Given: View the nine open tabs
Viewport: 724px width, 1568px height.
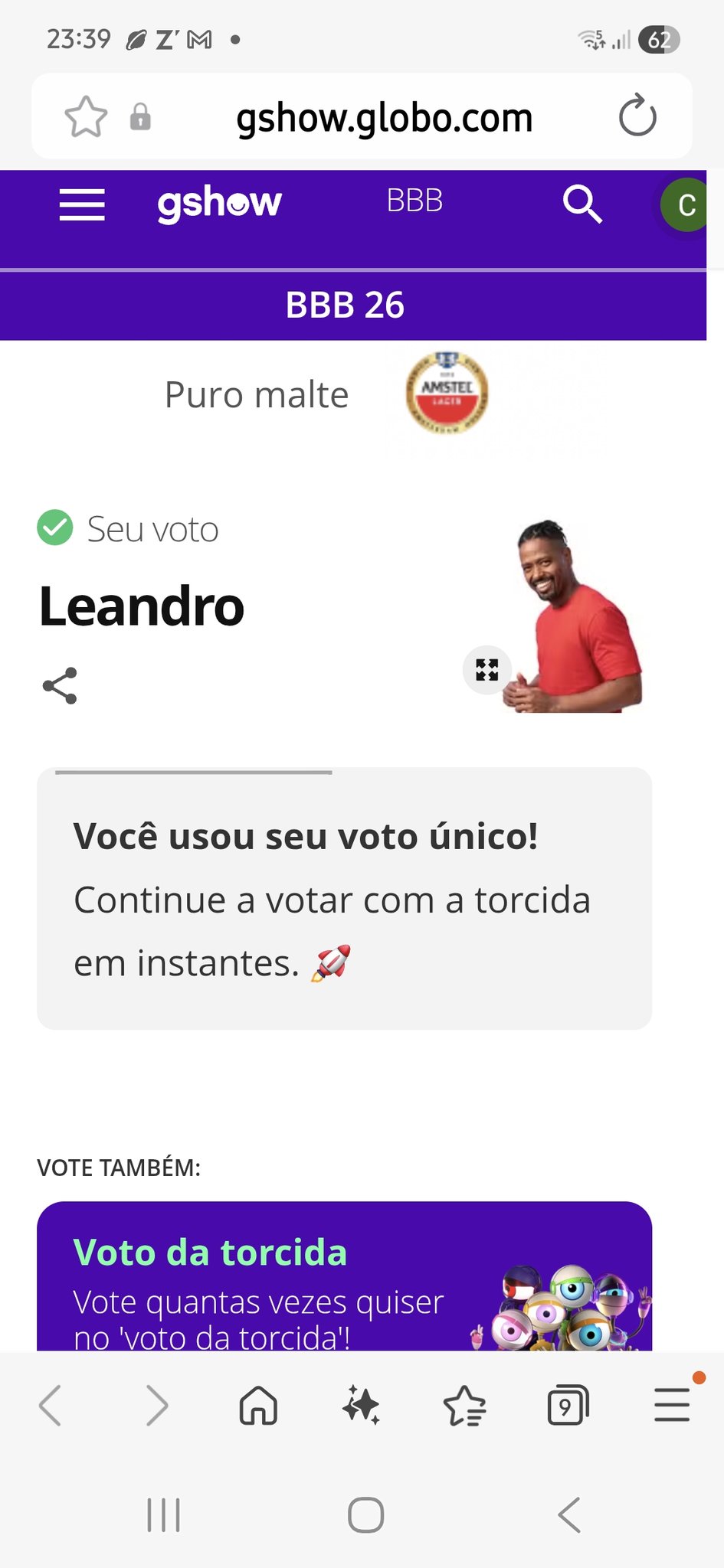Looking at the screenshot, I should point(568,1406).
